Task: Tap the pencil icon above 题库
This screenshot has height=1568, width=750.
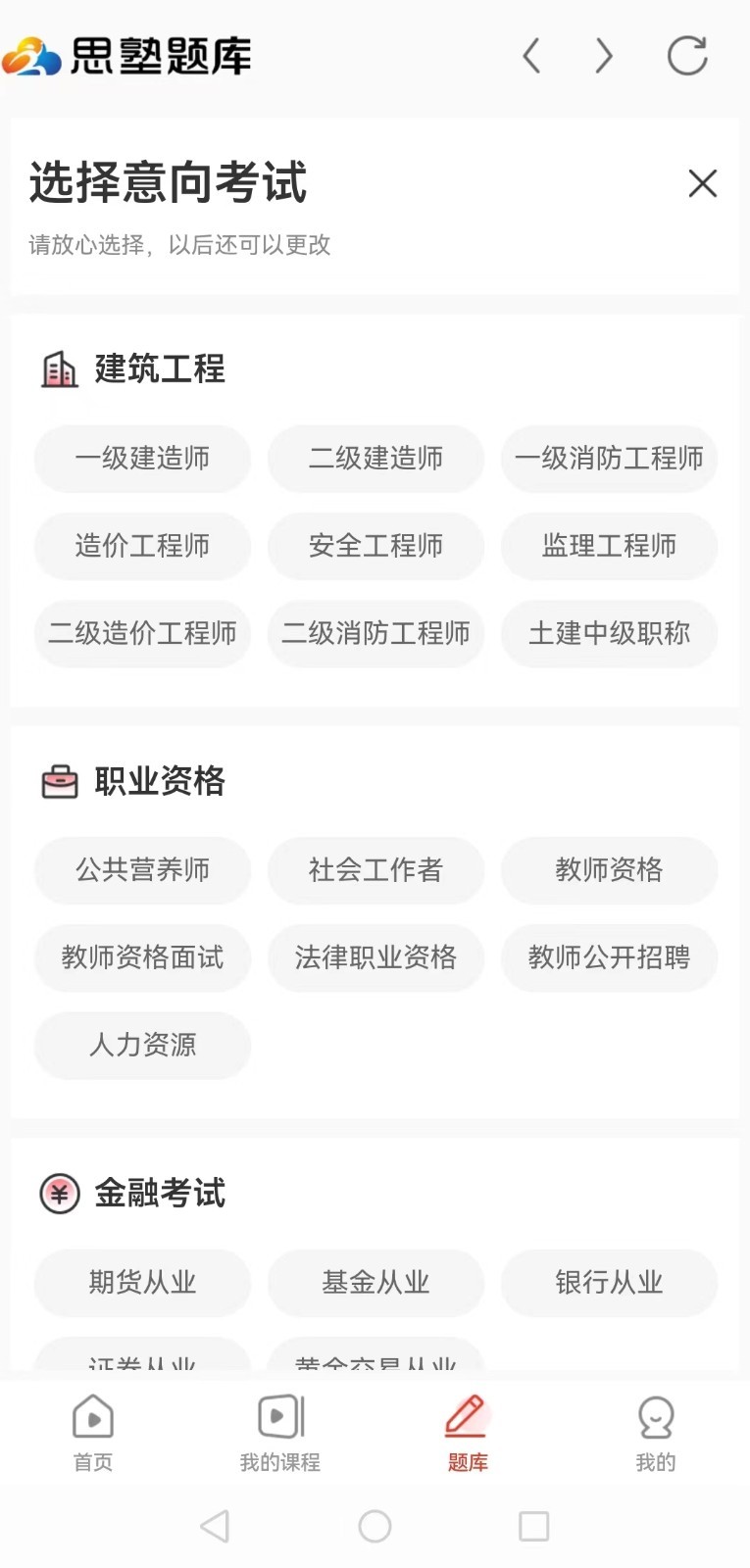Action: [x=467, y=1416]
